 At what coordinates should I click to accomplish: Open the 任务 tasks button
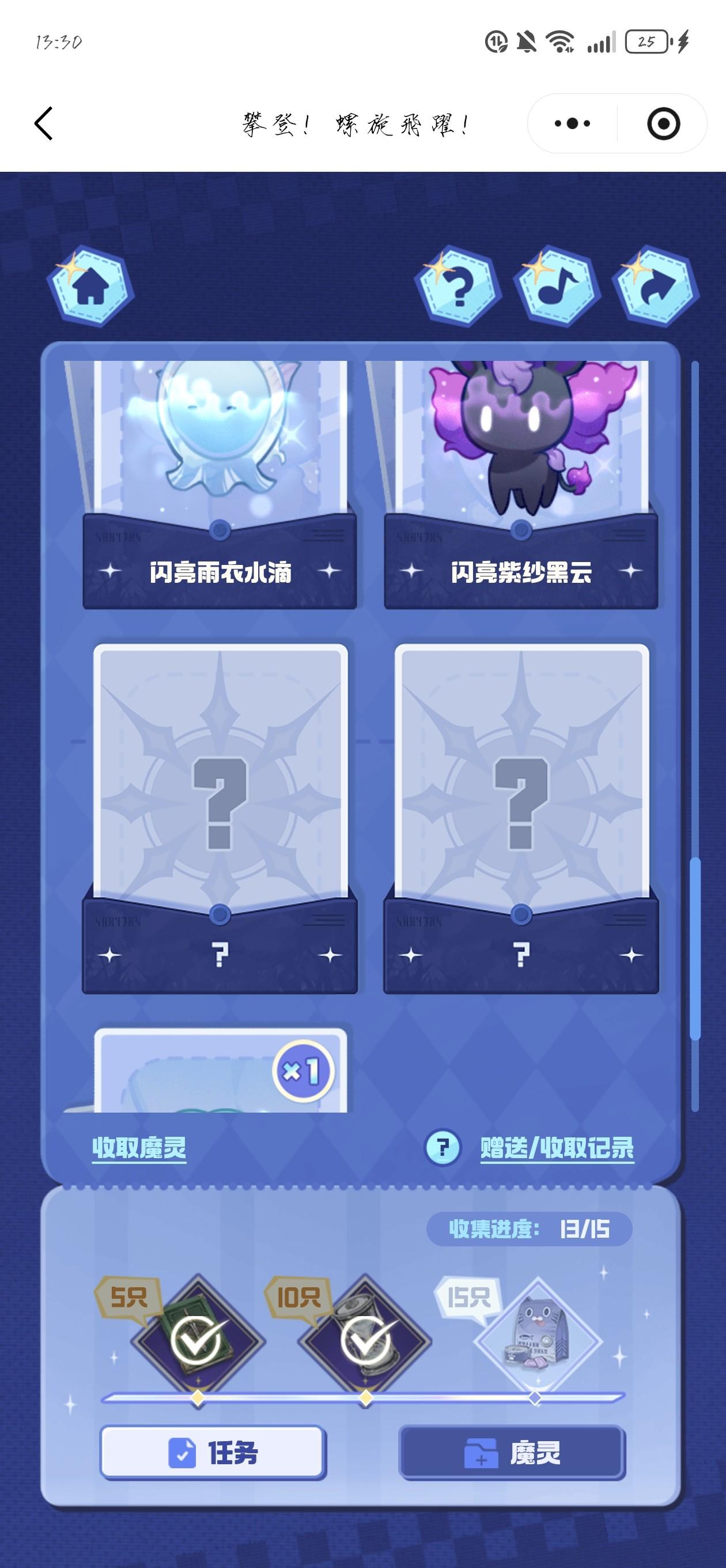click(213, 1453)
